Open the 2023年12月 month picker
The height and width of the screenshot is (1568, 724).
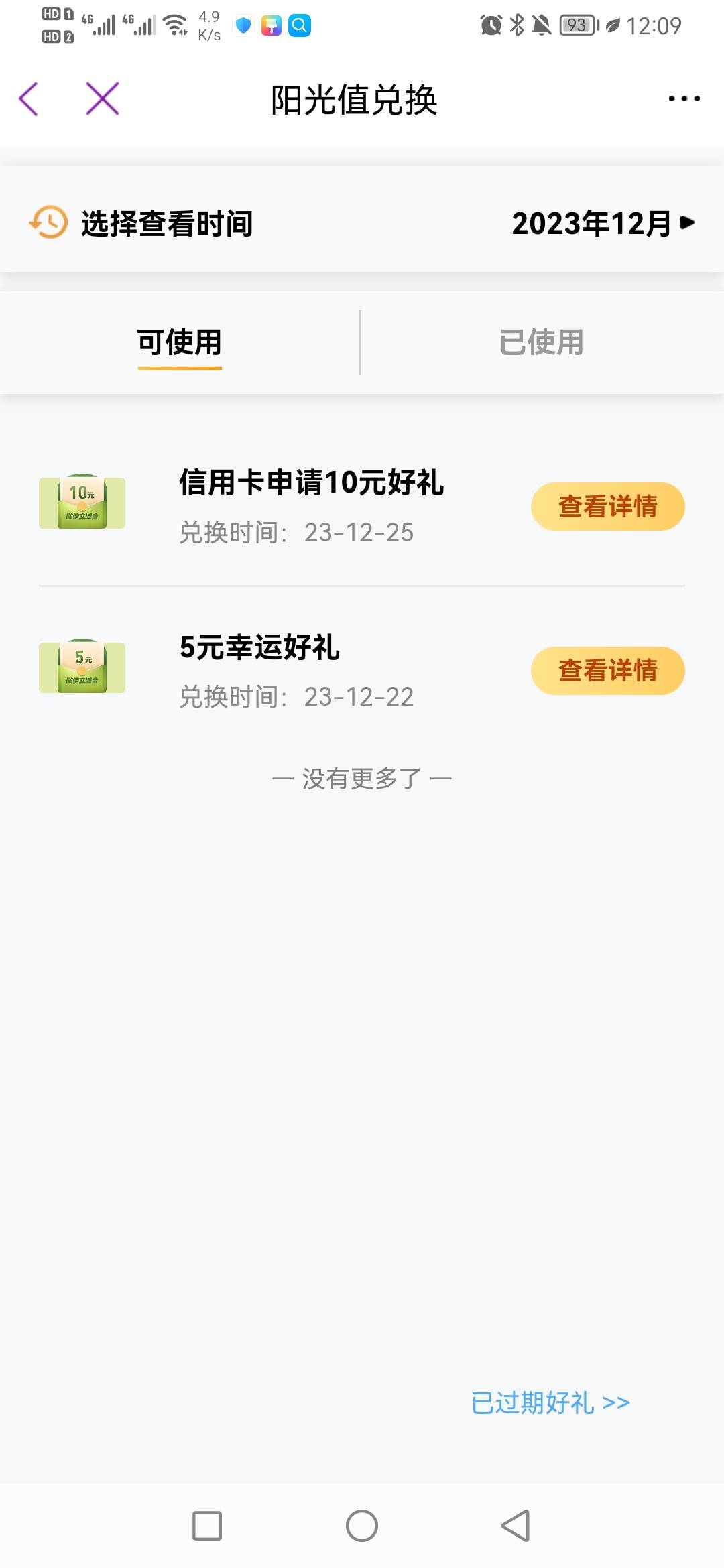(603, 223)
